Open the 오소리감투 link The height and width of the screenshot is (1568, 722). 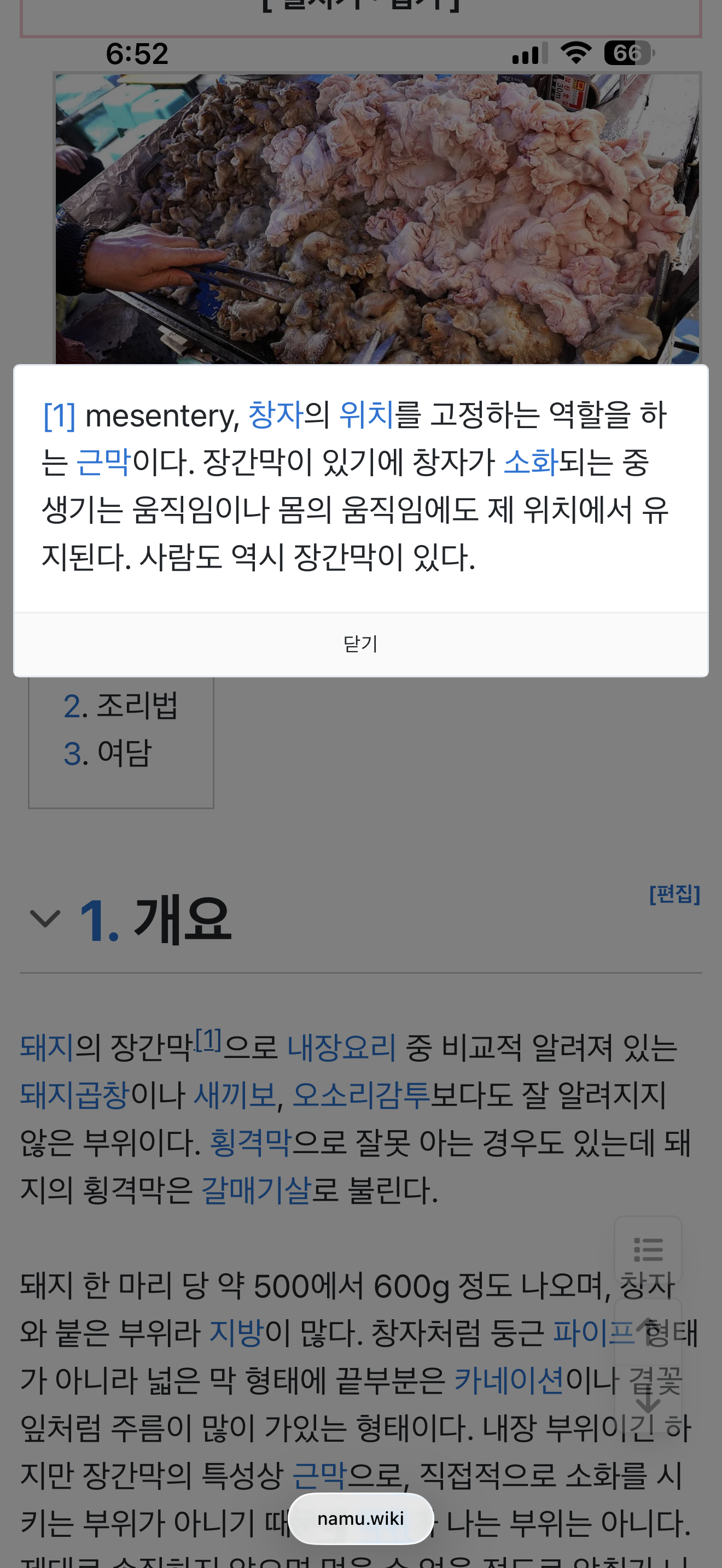click(361, 1096)
